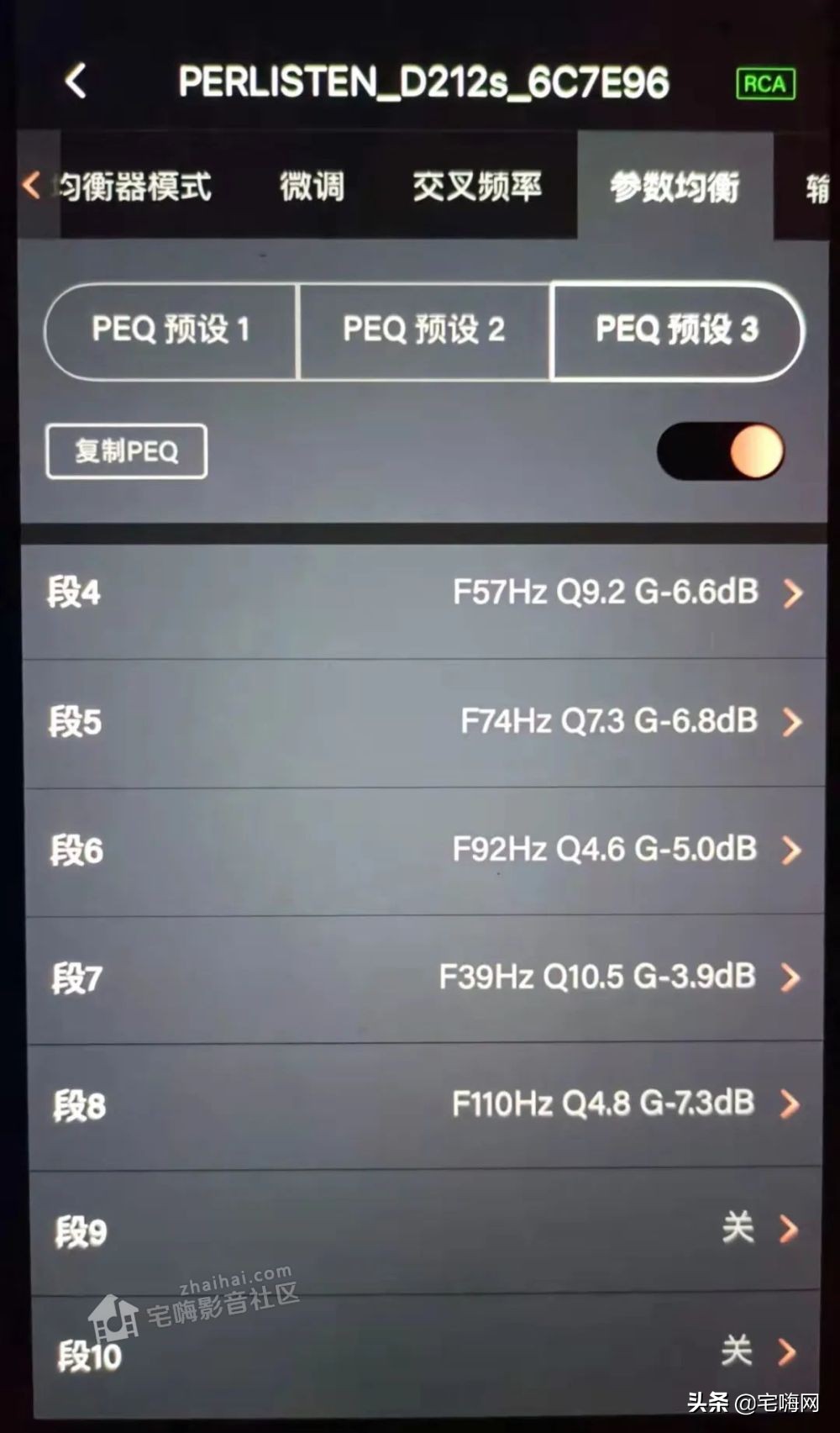Click the left scroll arrow beside 均衡器模式
This screenshot has width=840, height=1433.
pyautogui.click(x=29, y=187)
